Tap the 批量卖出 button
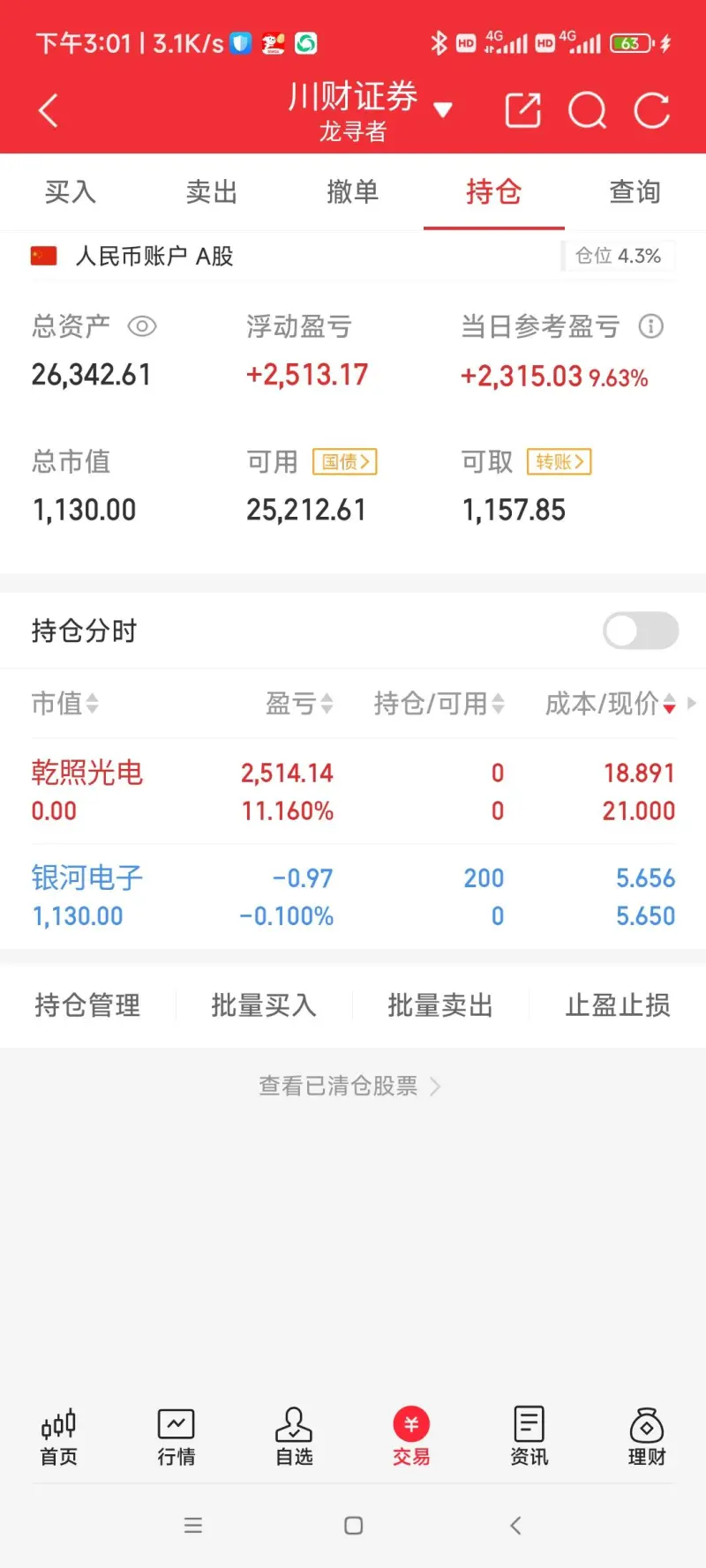The image size is (706, 1568). (x=439, y=1005)
